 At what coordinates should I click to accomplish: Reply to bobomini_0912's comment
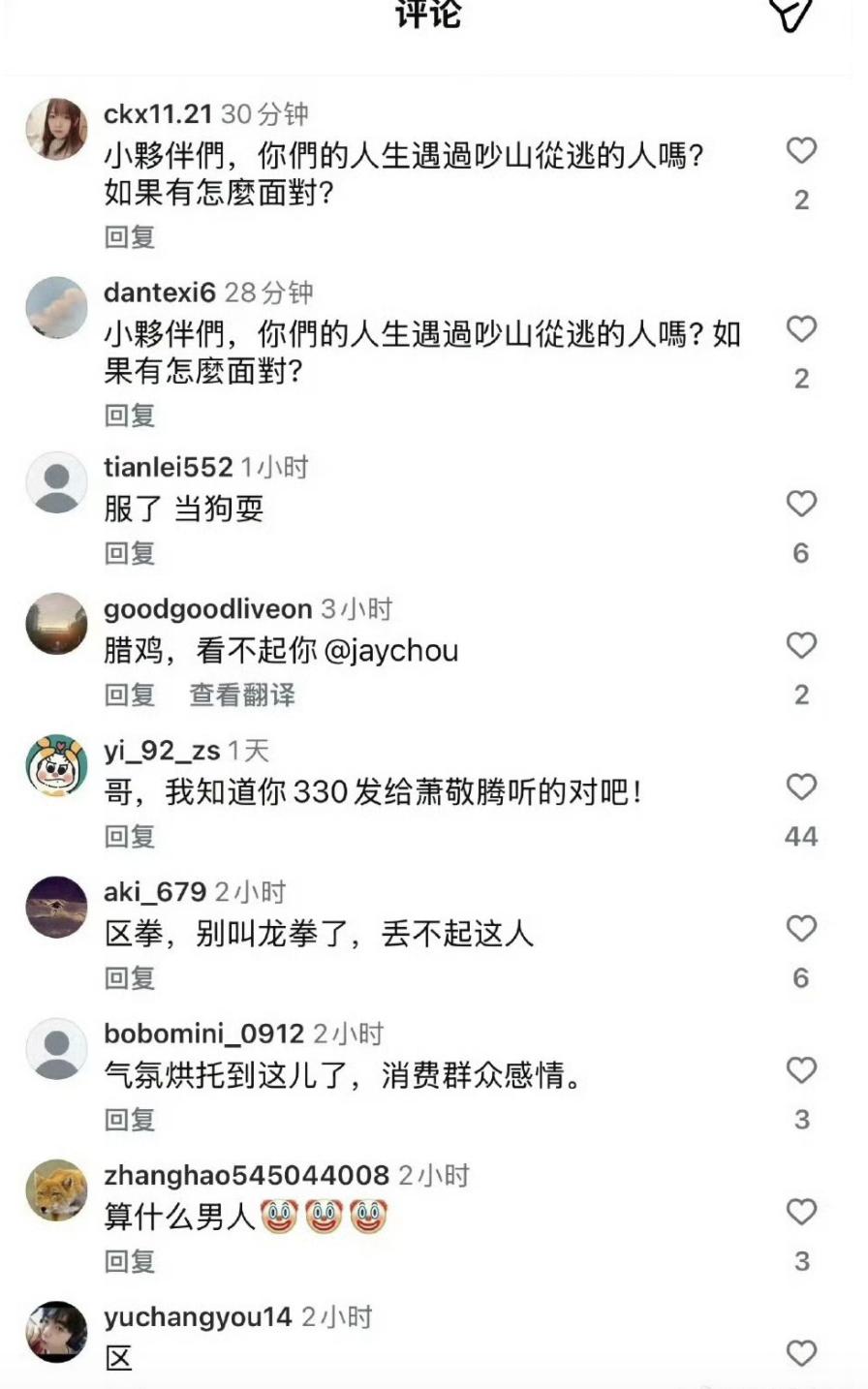[130, 1120]
